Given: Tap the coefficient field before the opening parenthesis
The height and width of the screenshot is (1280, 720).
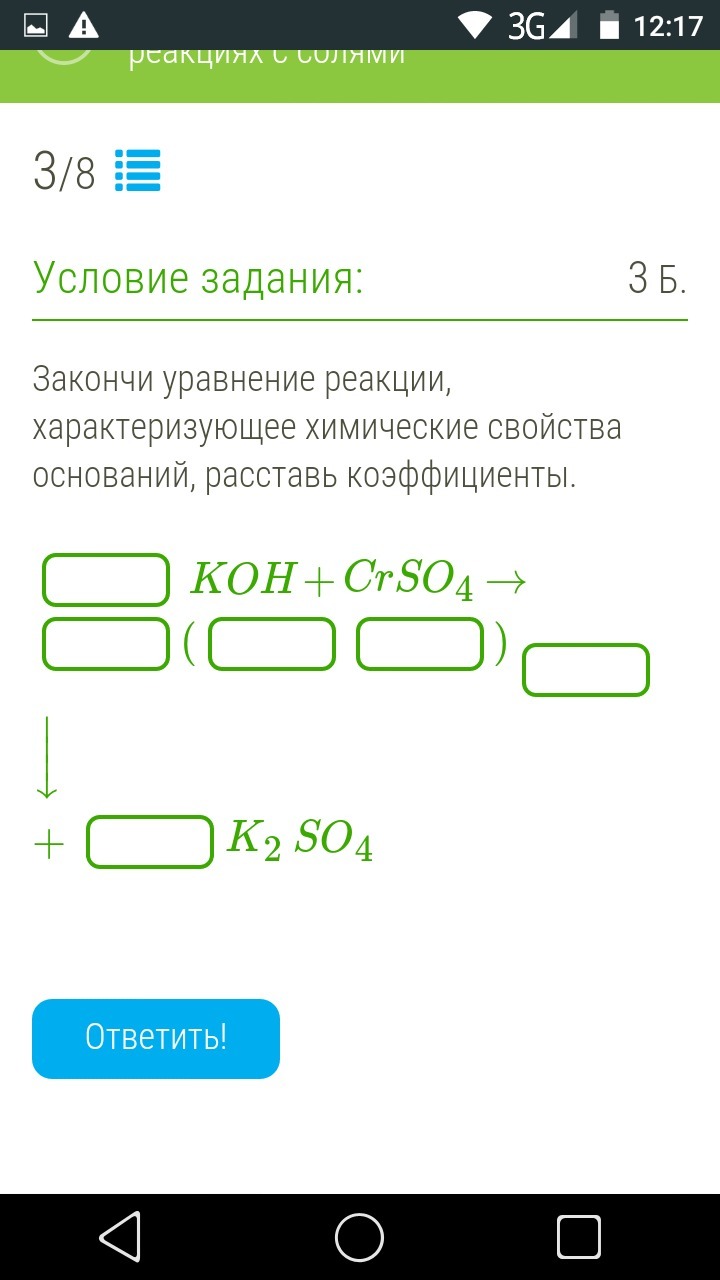Looking at the screenshot, I should [105, 644].
